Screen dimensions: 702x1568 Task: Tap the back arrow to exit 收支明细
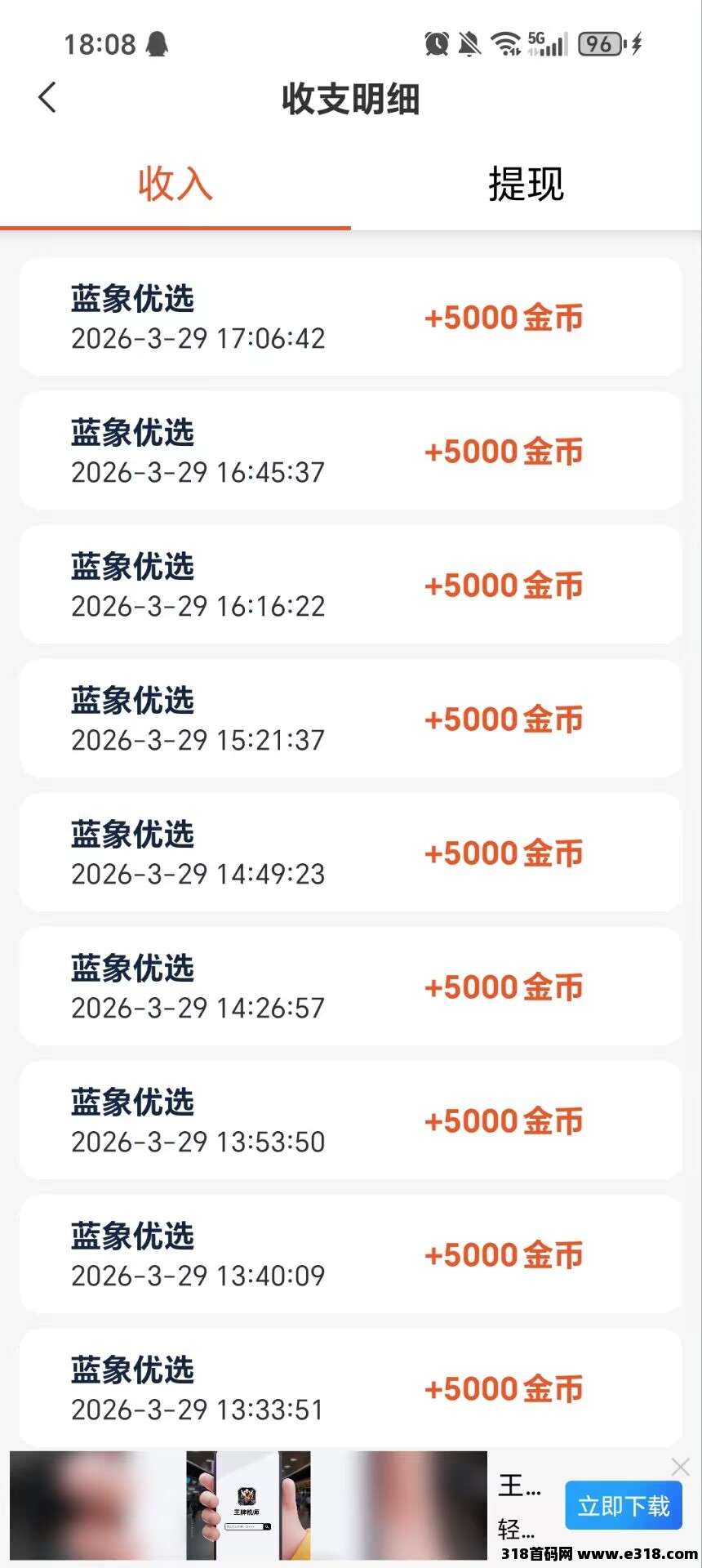[47, 97]
